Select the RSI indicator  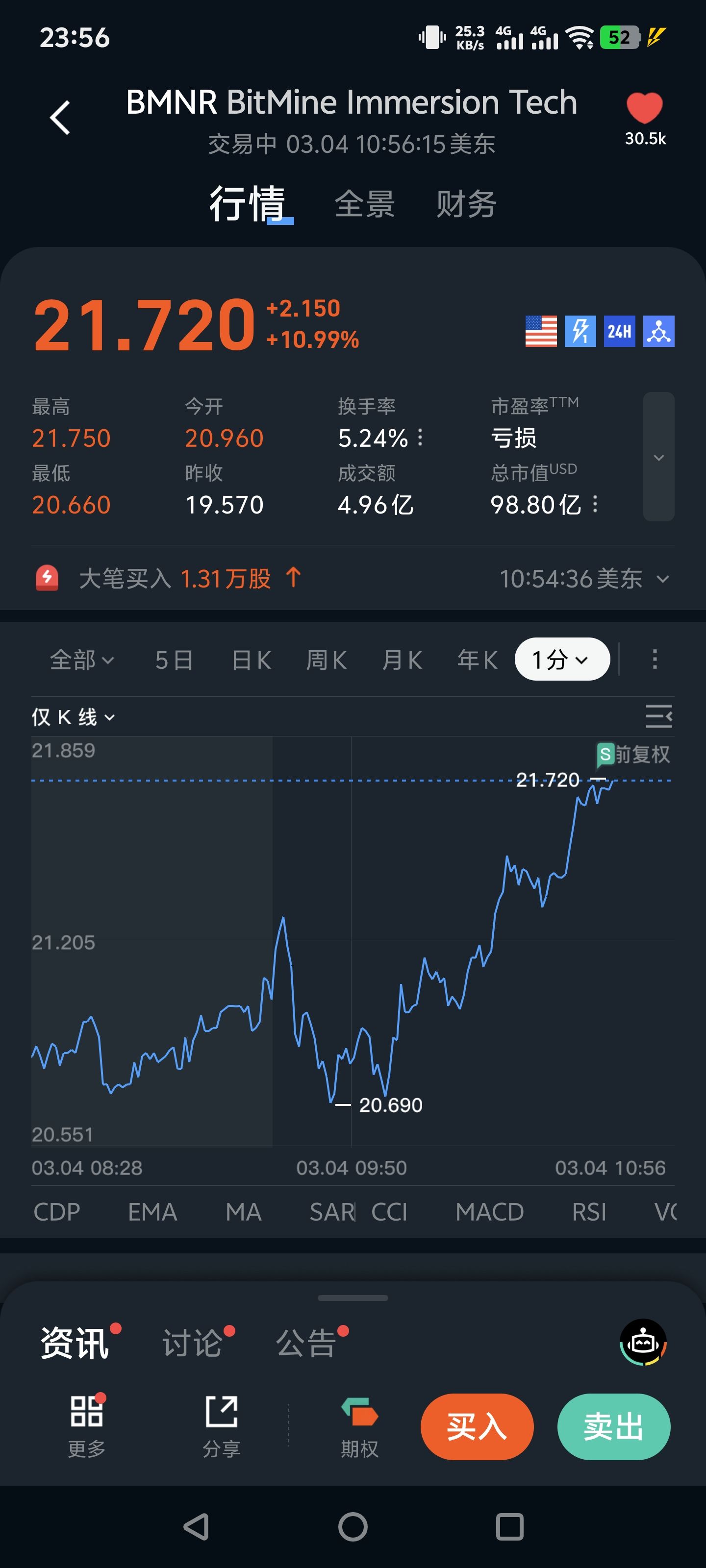588,1212
